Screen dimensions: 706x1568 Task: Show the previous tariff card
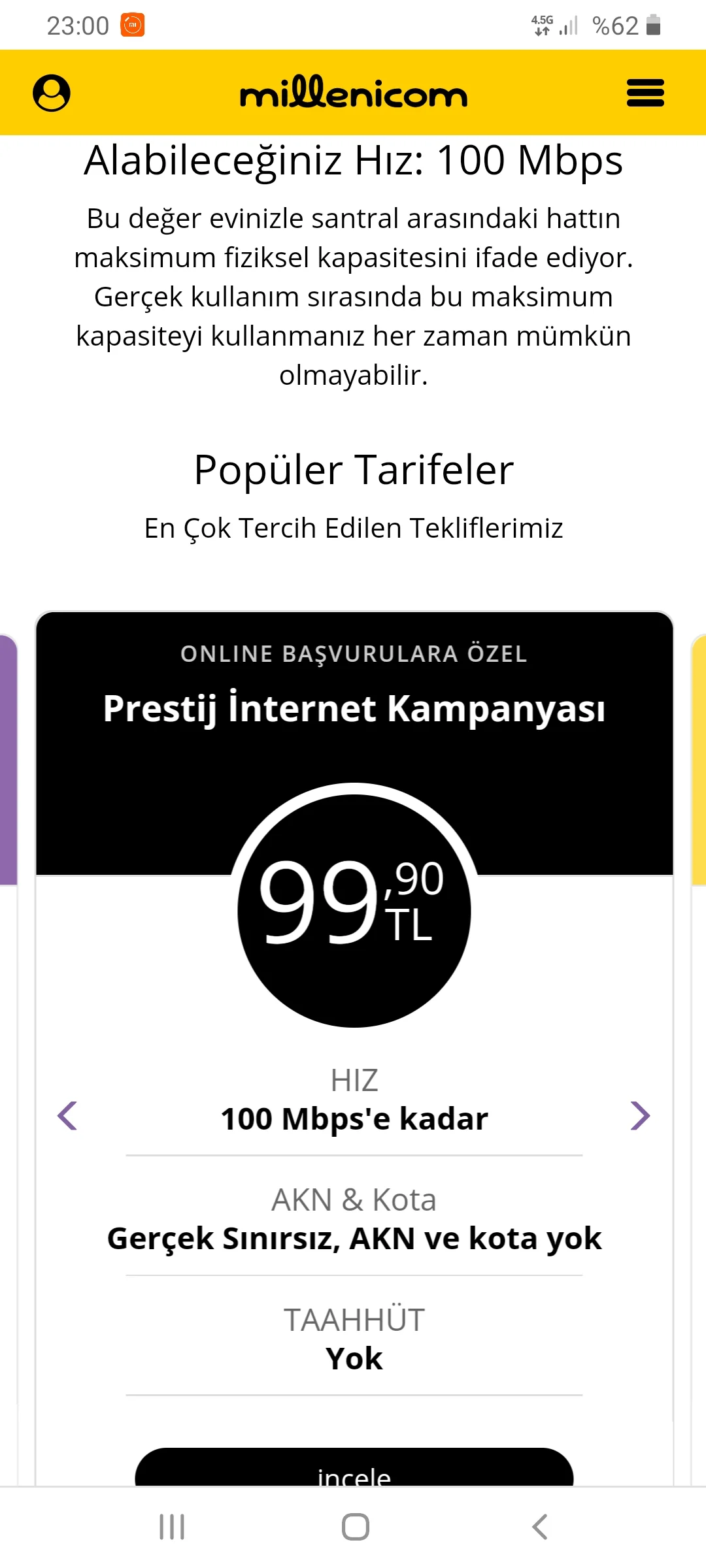67,1115
